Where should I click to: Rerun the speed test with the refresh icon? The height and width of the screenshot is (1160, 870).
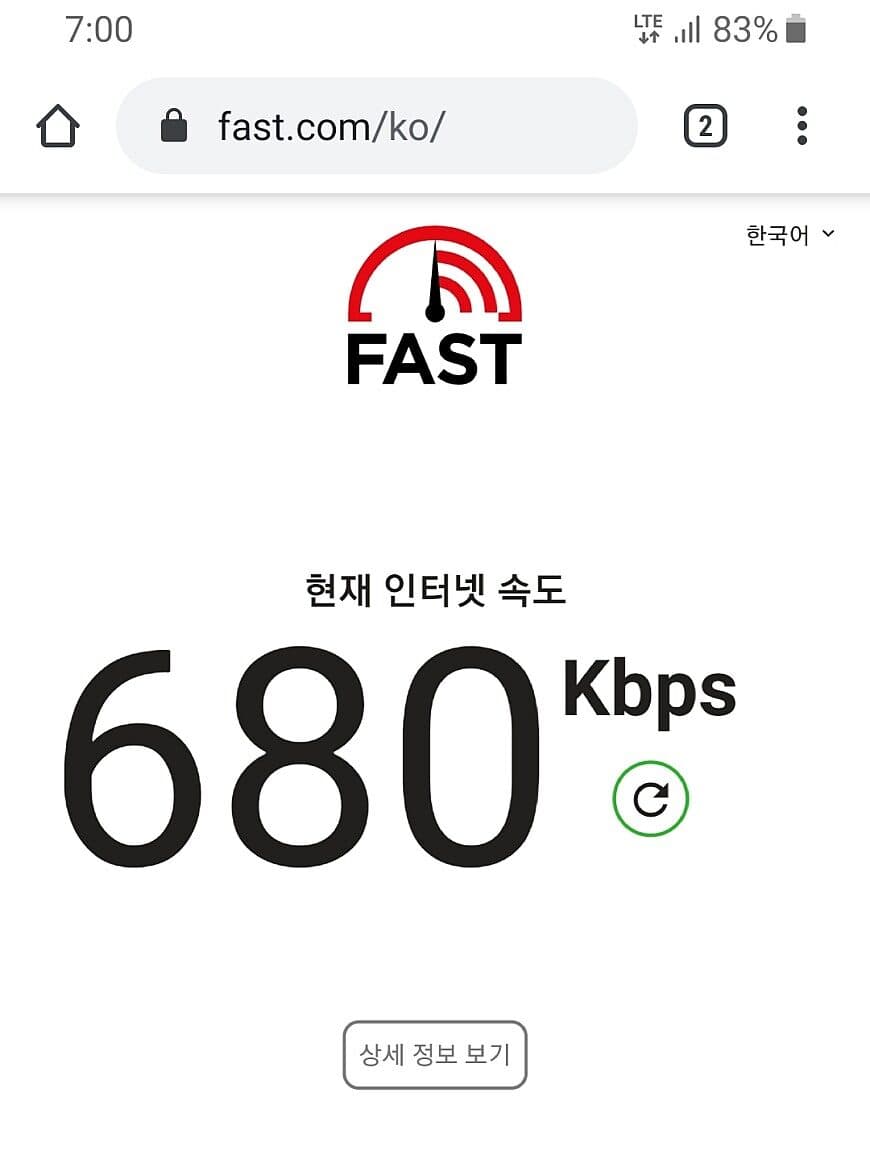pos(650,799)
